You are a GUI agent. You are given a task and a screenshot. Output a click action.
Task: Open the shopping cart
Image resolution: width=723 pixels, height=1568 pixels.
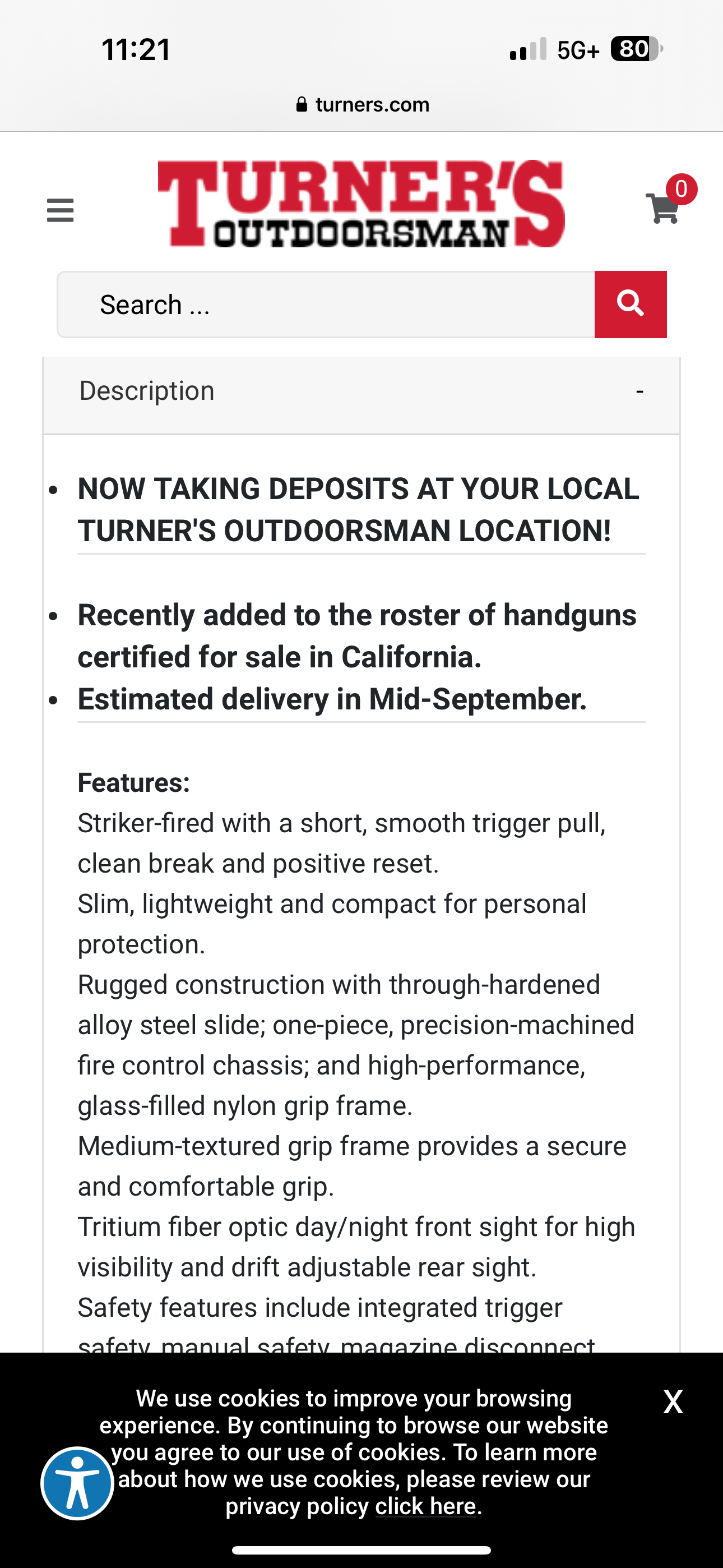tap(668, 202)
